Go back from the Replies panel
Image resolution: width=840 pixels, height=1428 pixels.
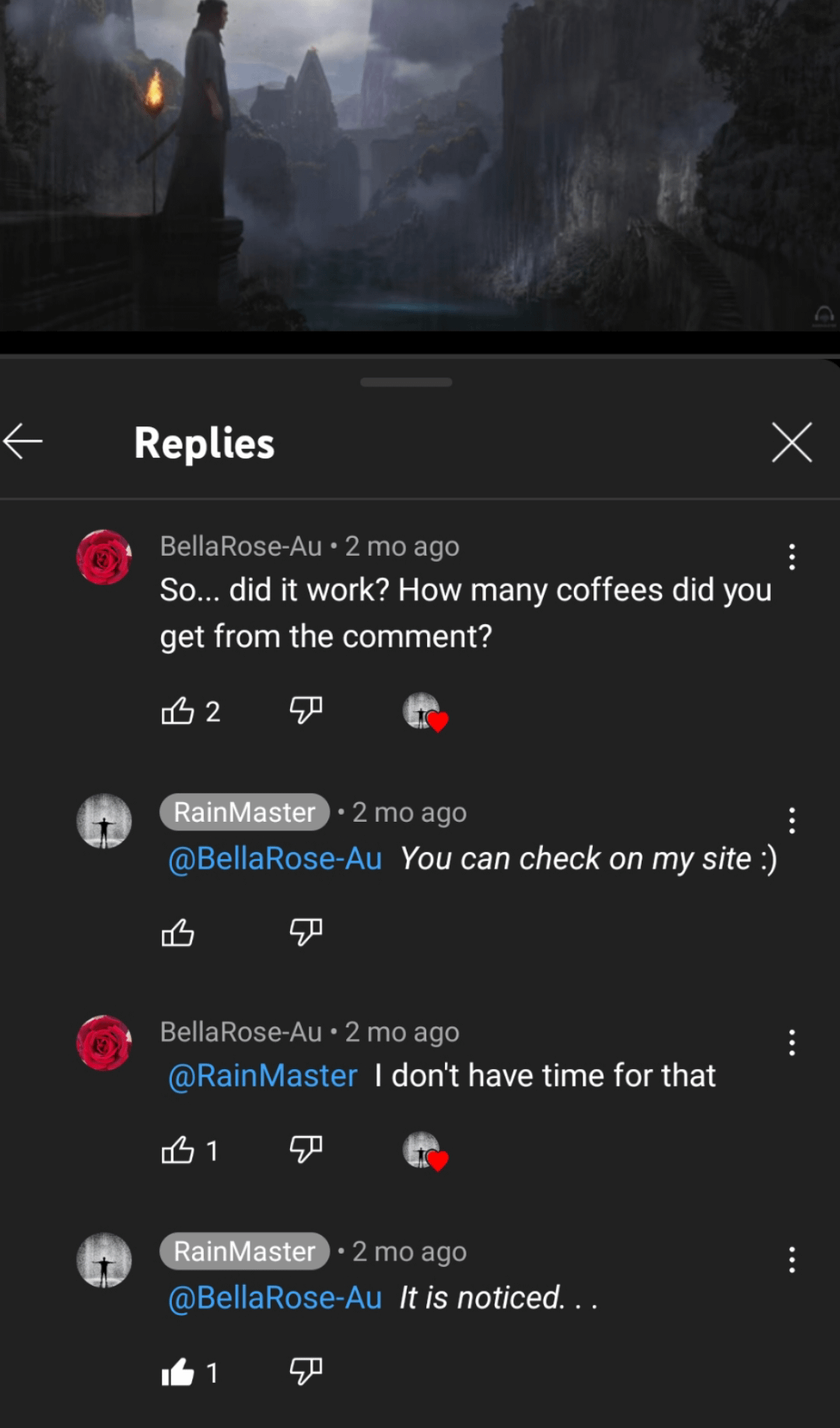(23, 442)
